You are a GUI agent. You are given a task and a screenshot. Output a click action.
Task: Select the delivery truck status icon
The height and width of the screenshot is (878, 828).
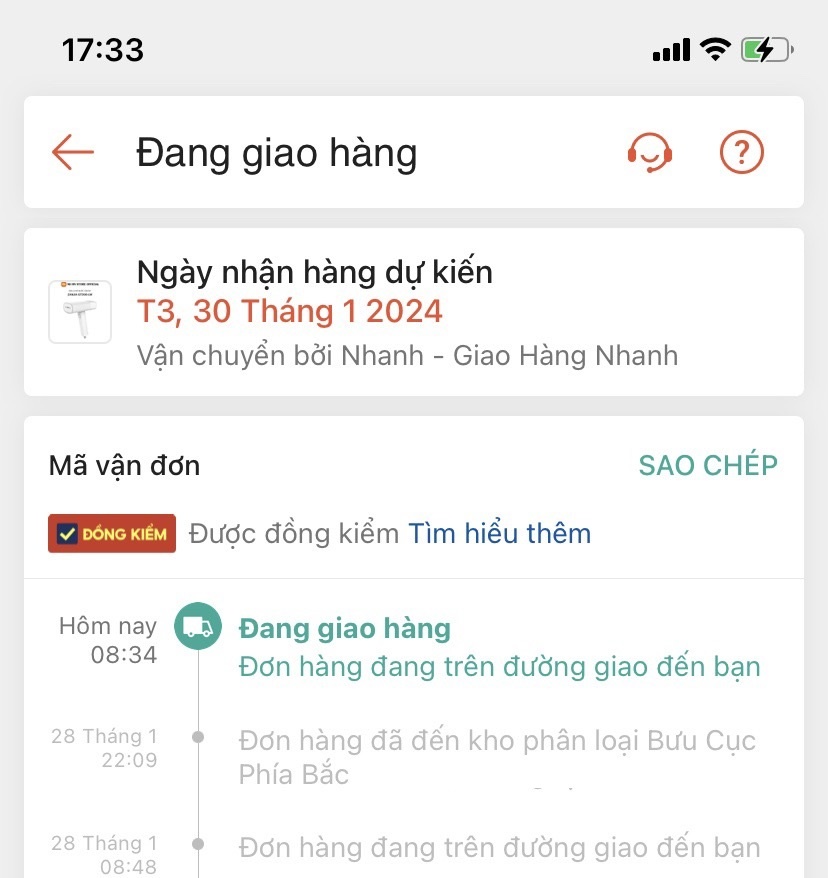coord(197,628)
